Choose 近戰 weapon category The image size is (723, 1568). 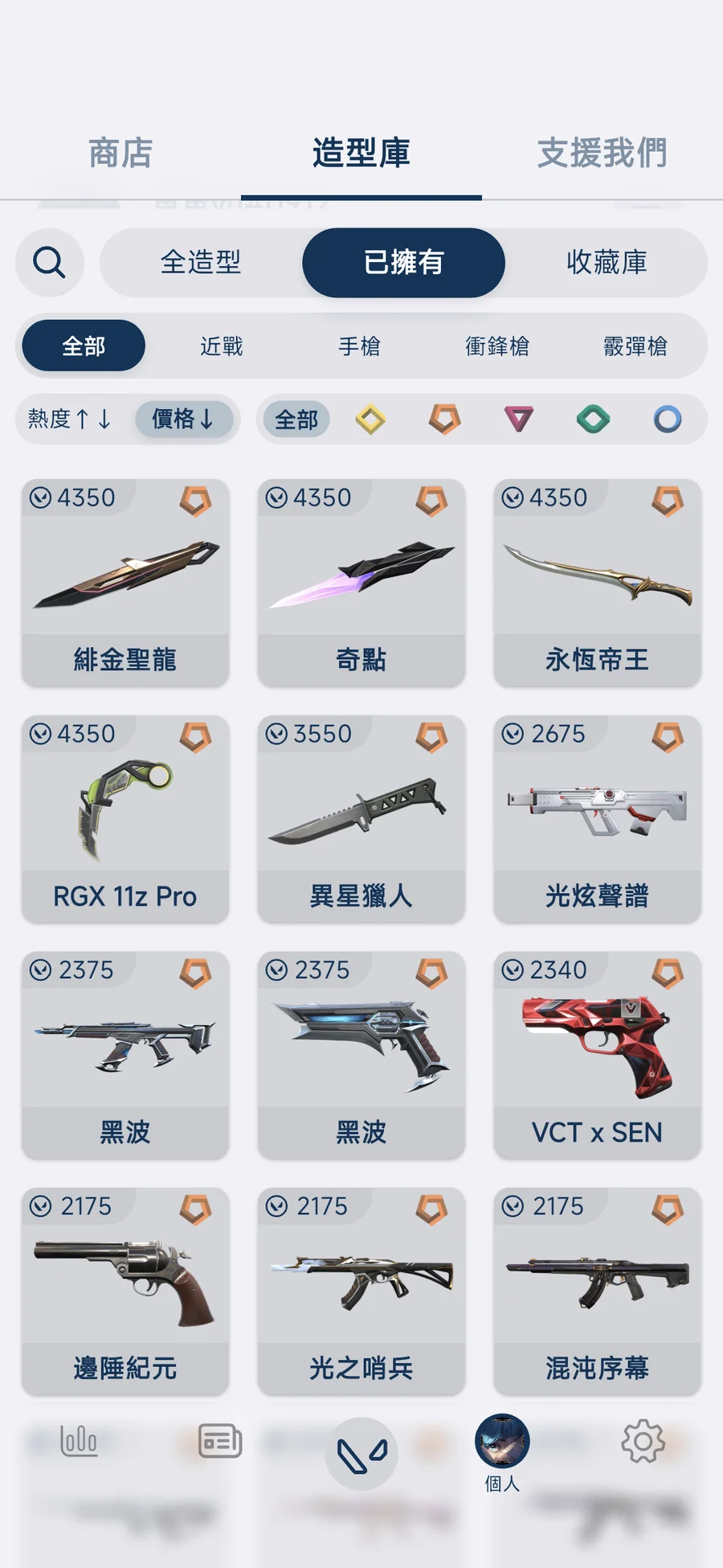tap(220, 346)
